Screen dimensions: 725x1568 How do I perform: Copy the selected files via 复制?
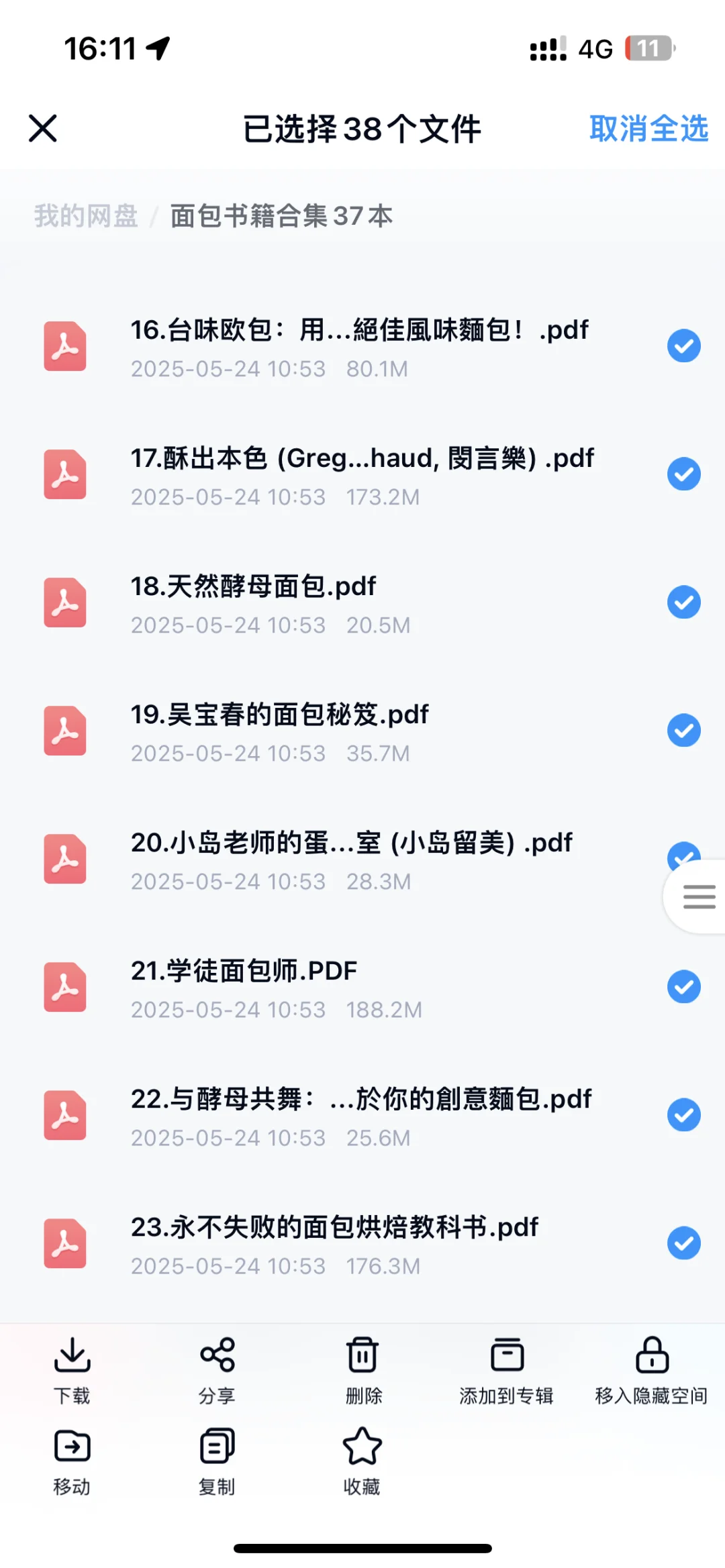pos(217,1462)
